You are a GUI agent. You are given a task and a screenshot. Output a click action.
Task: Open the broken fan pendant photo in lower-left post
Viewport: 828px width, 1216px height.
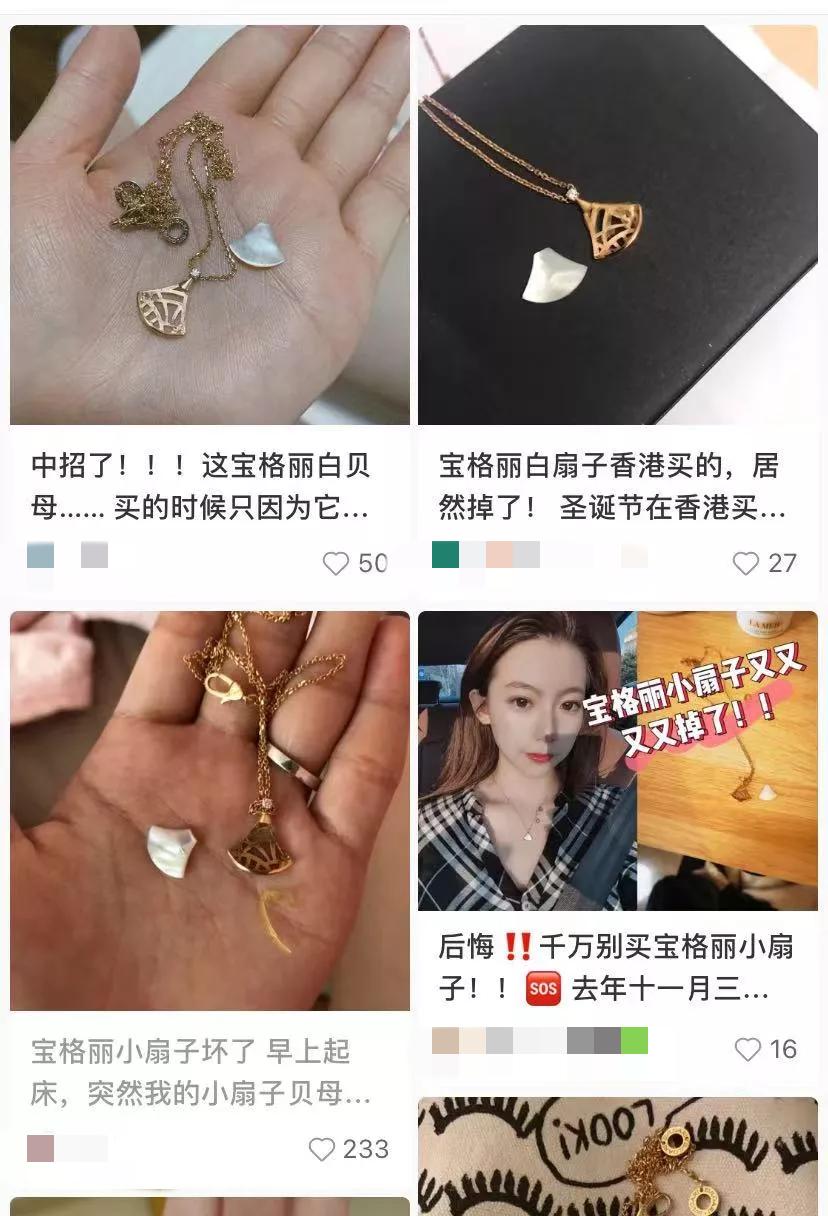(209, 811)
